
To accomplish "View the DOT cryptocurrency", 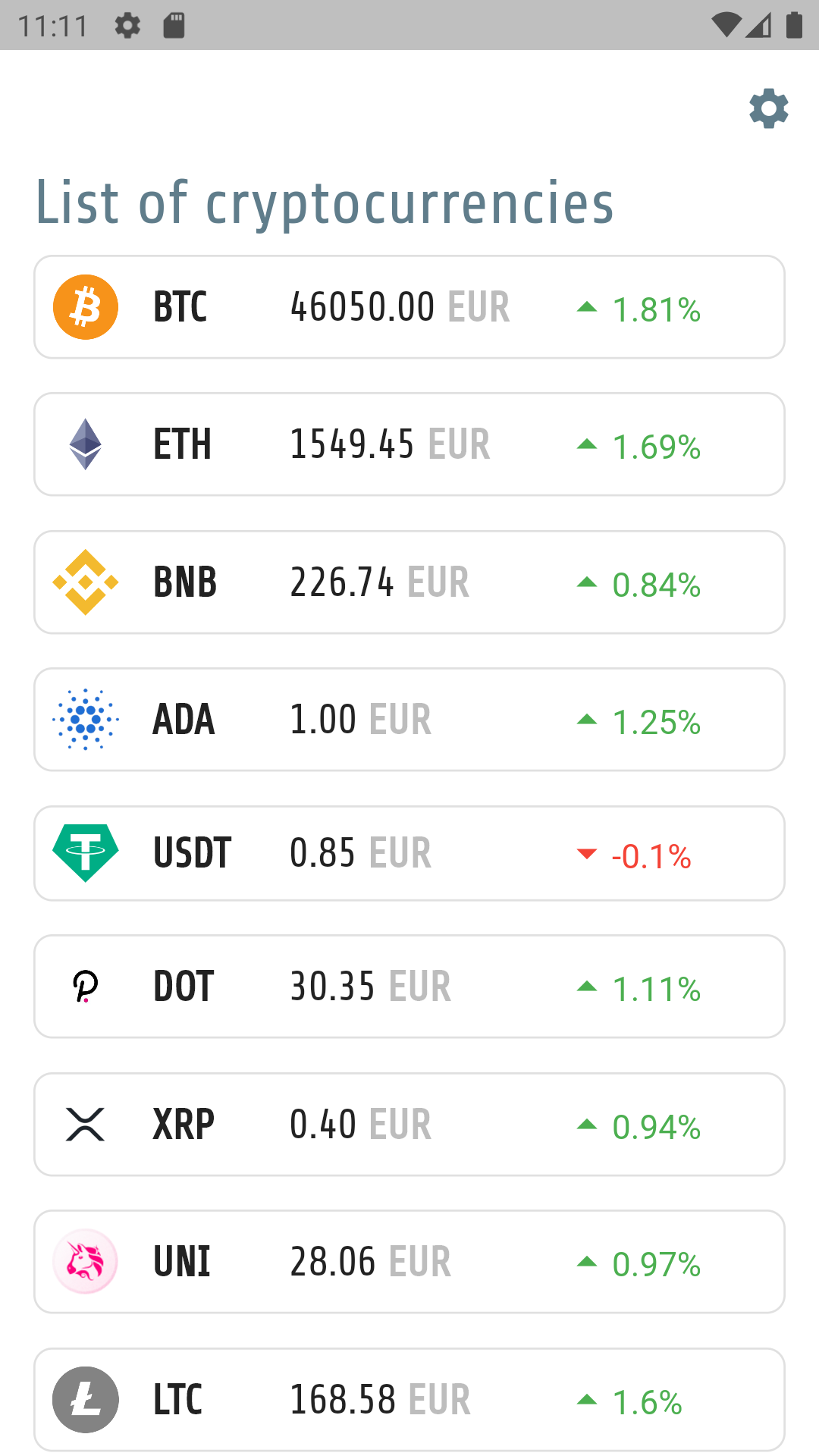I will pos(409,987).
